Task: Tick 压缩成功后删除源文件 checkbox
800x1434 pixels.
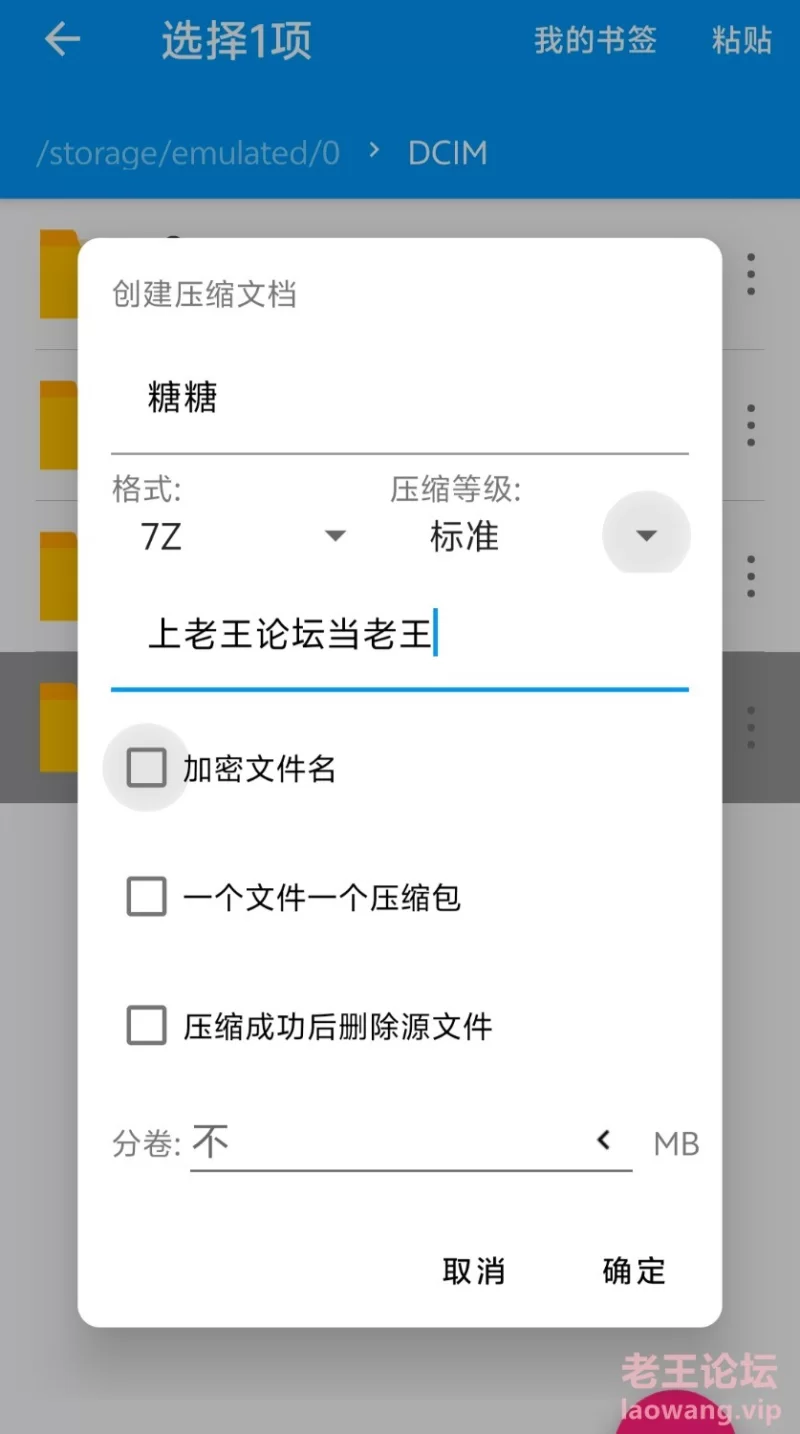Action: 146,1026
